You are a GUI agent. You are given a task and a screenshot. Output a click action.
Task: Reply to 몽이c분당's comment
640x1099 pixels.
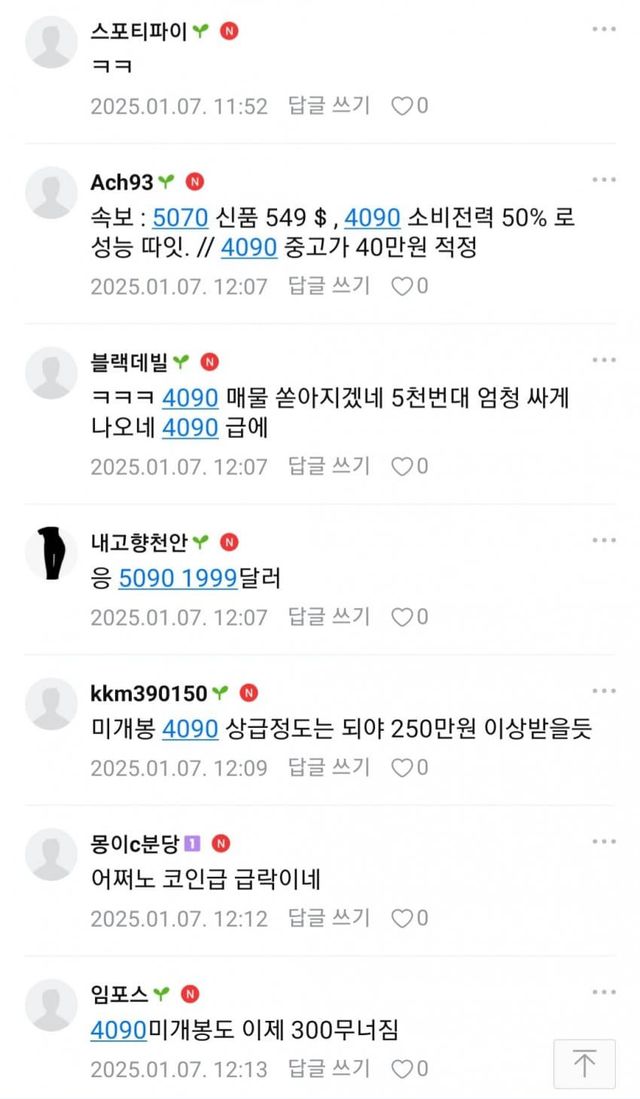pyautogui.click(x=329, y=918)
